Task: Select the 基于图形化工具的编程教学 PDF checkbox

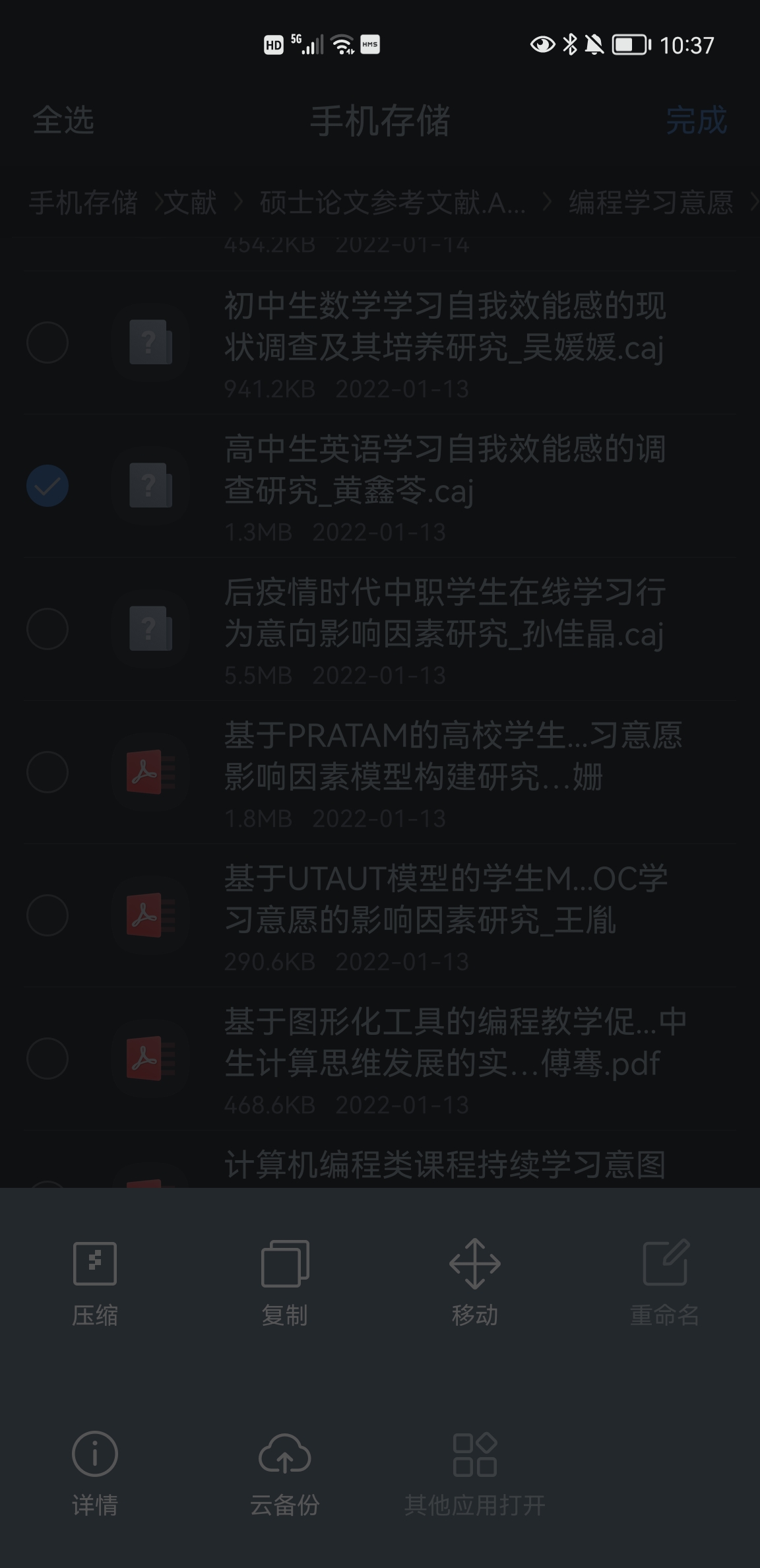Action: 47,1059
